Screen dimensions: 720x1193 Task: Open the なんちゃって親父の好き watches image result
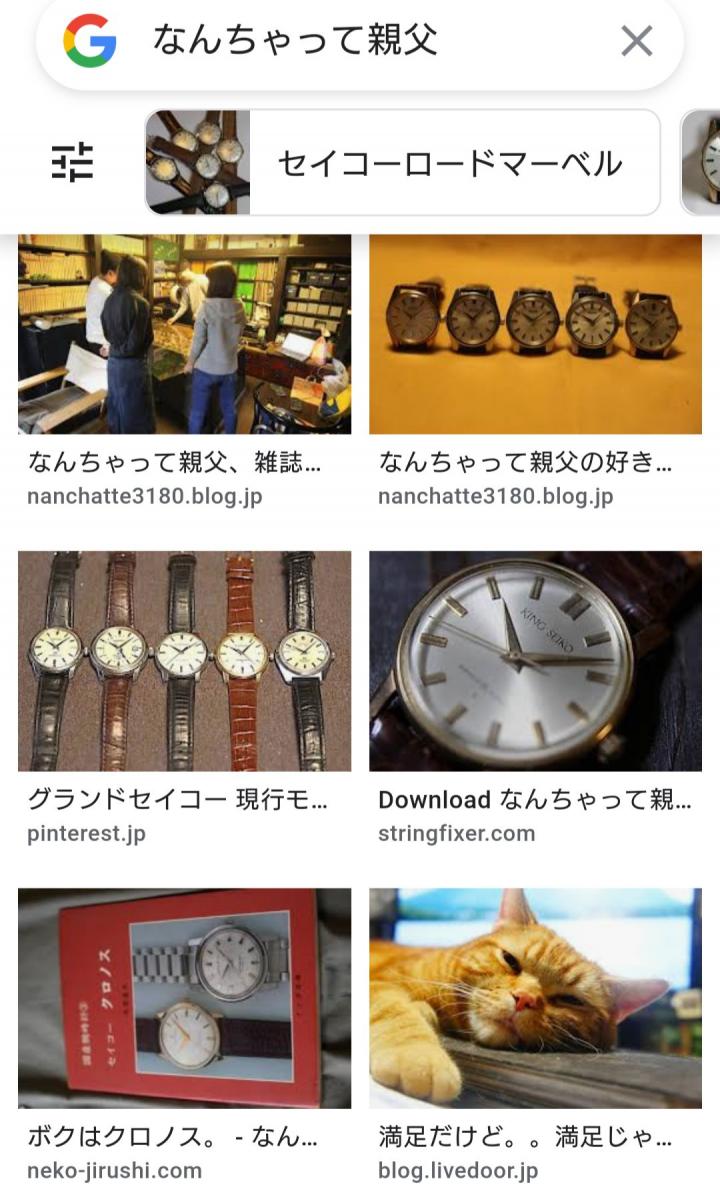click(x=535, y=334)
